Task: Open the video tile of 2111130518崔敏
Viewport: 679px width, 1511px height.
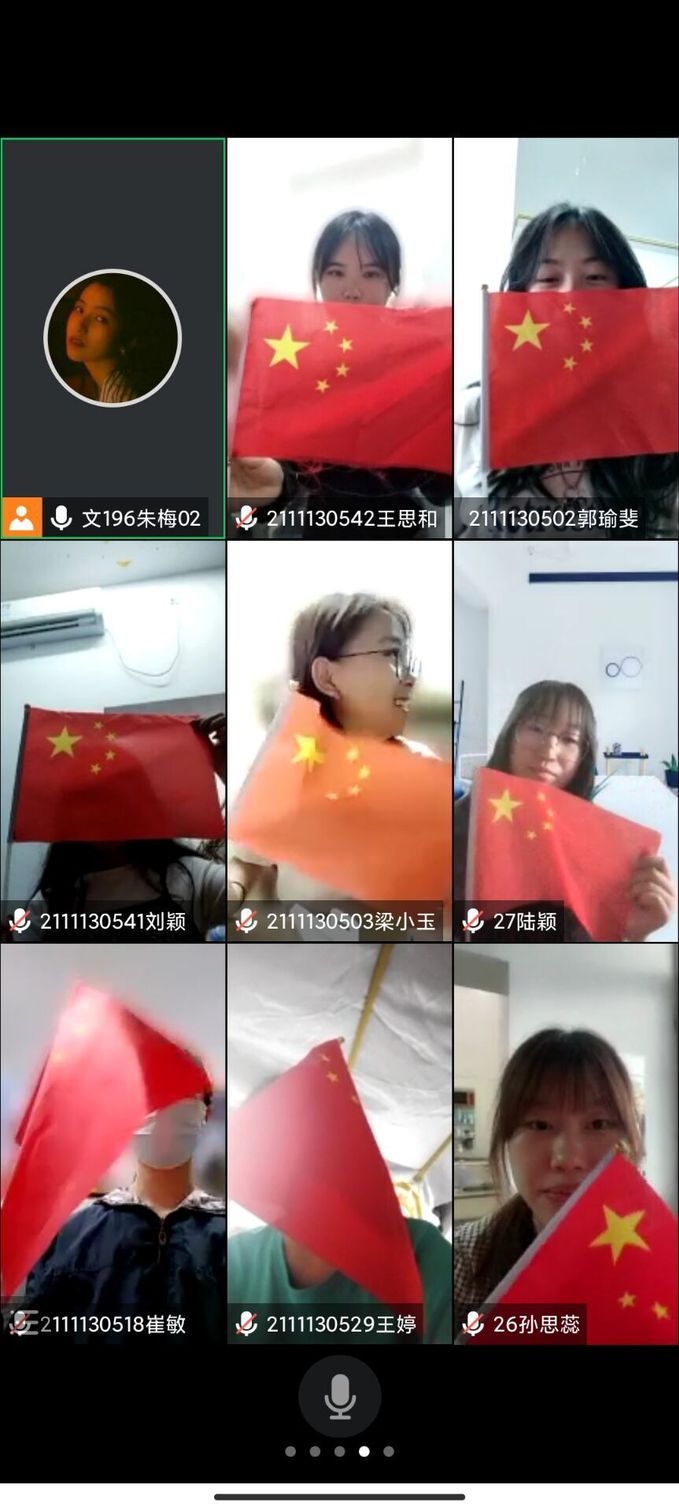Action: tap(113, 1143)
